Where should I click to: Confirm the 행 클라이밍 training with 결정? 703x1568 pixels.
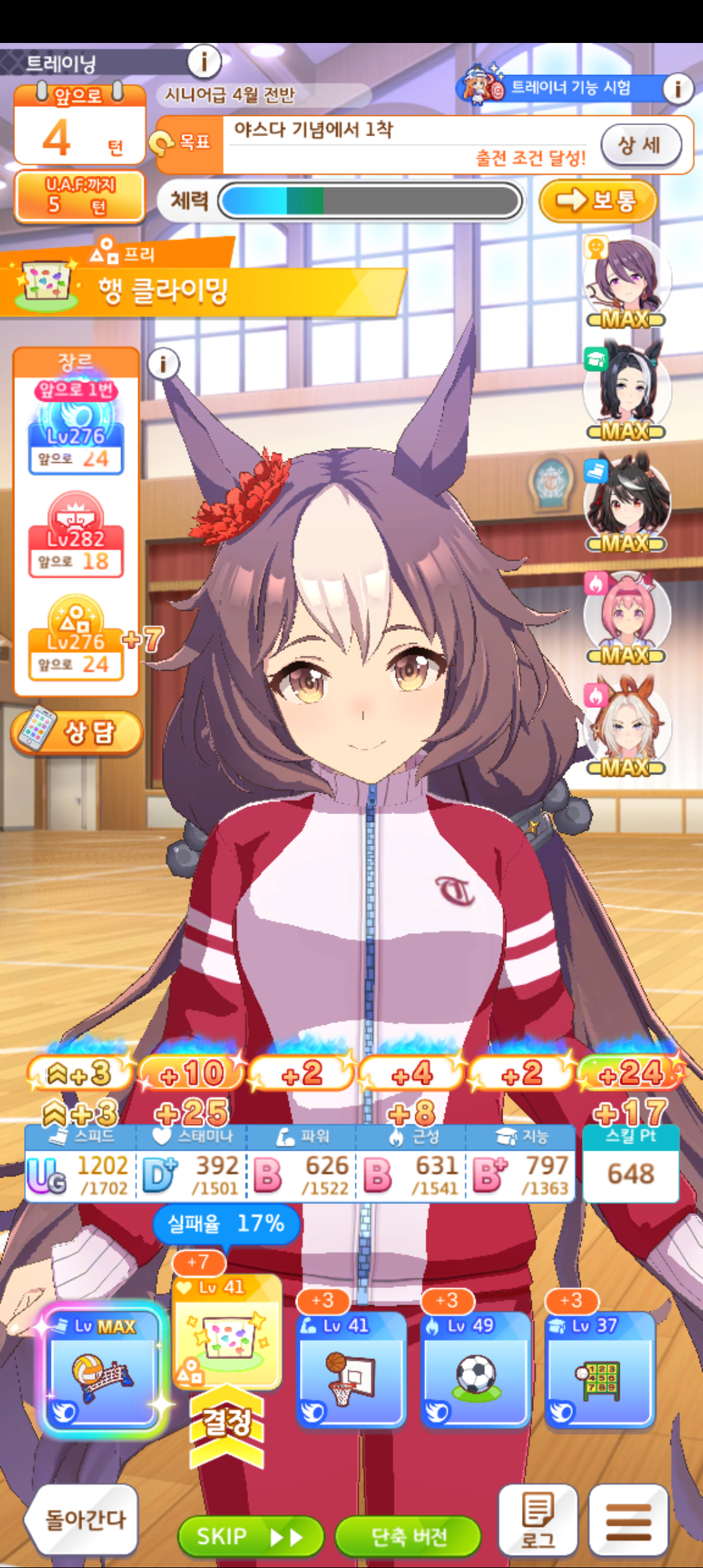(x=227, y=1423)
